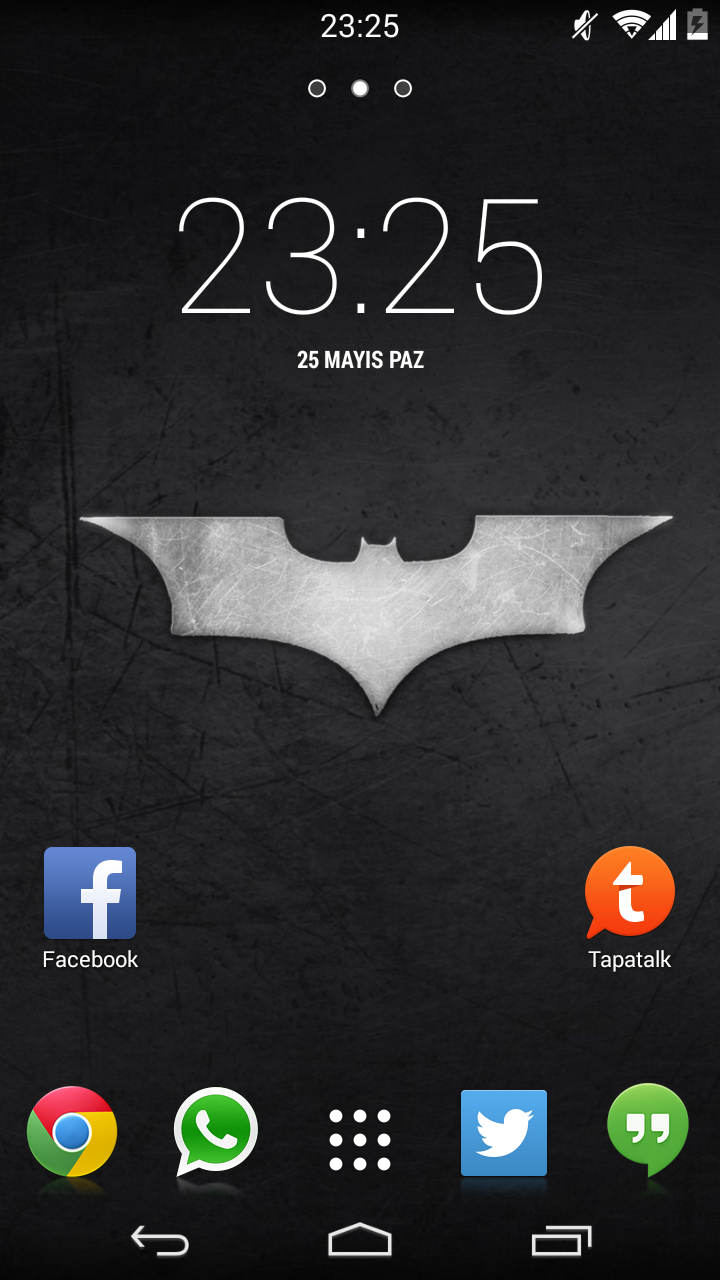Launch Hangouts from the dock
This screenshot has height=1280, width=720.
coord(648,1130)
